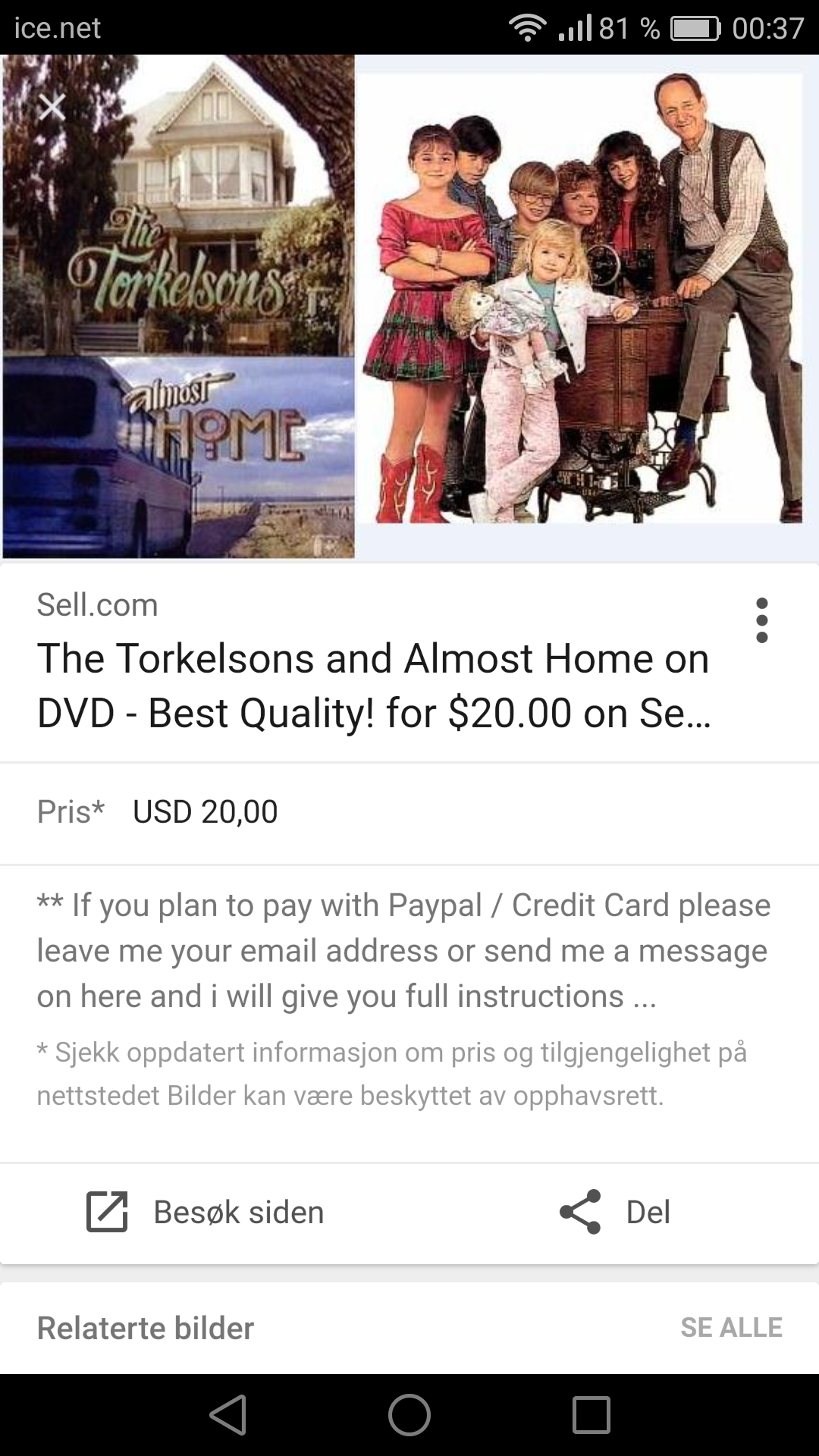This screenshot has width=819, height=1456.
Task: Open The Torkelsons DVD listing title
Action: click(373, 685)
